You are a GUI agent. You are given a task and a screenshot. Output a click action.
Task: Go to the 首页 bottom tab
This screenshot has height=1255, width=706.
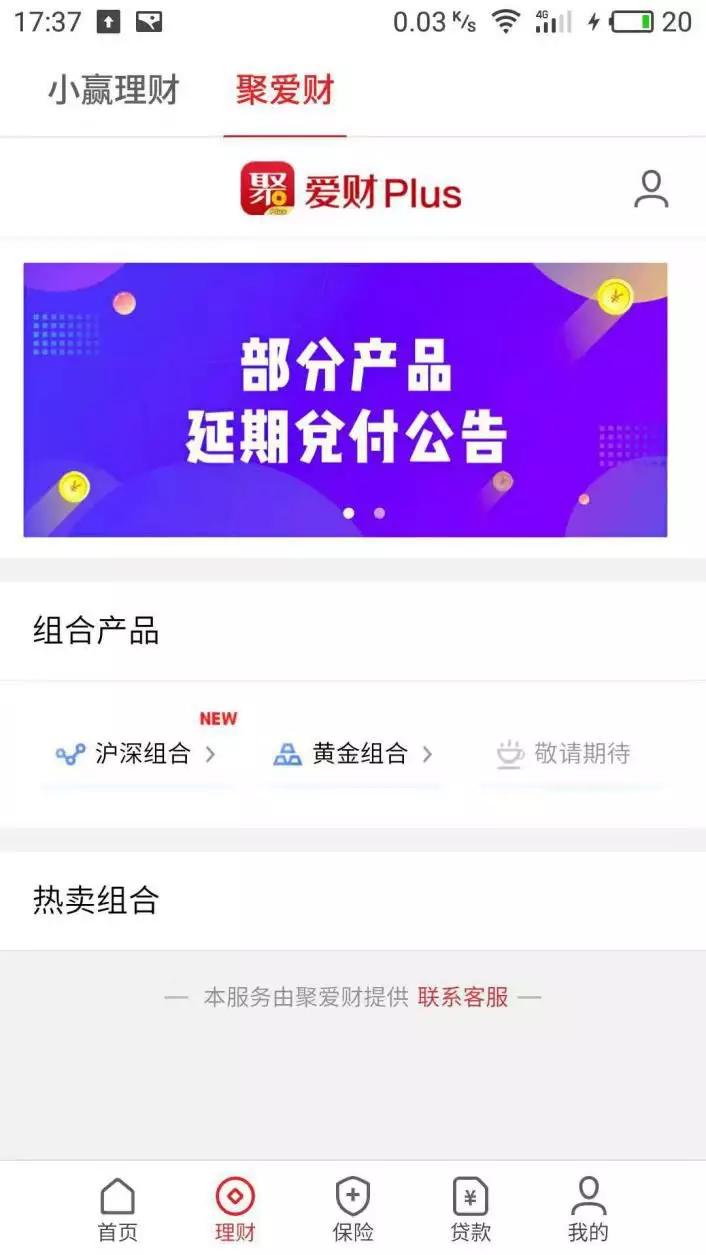coord(117,1209)
